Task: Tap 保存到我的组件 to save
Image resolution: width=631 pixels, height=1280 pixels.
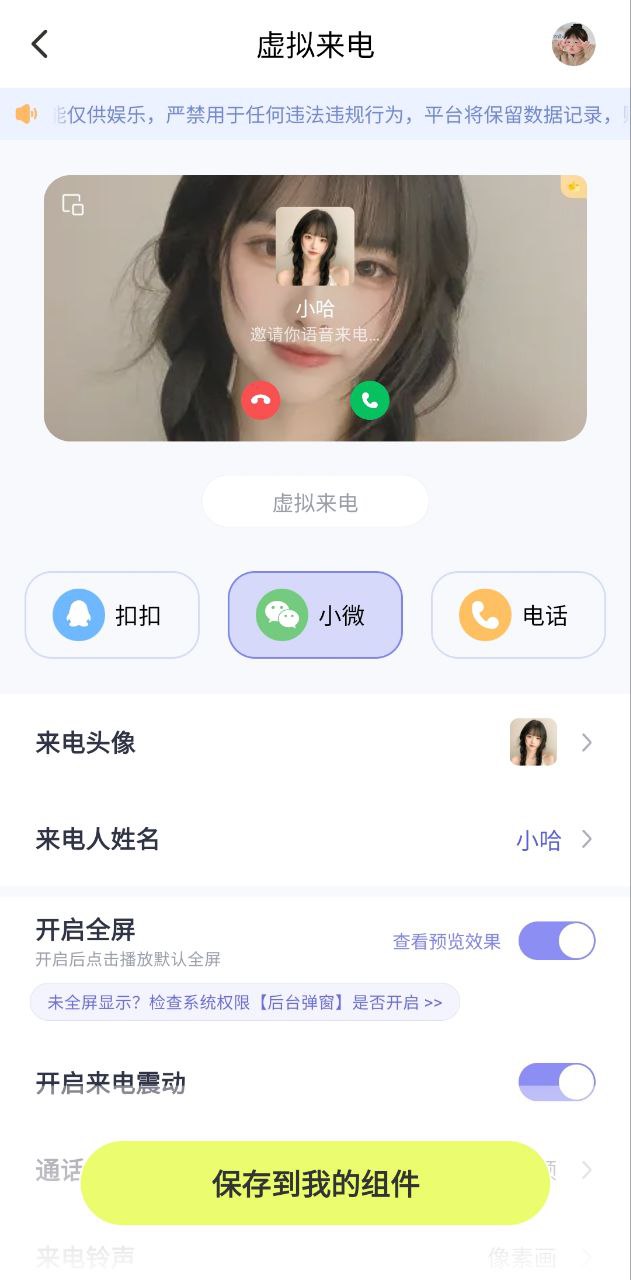Action: (315, 1183)
